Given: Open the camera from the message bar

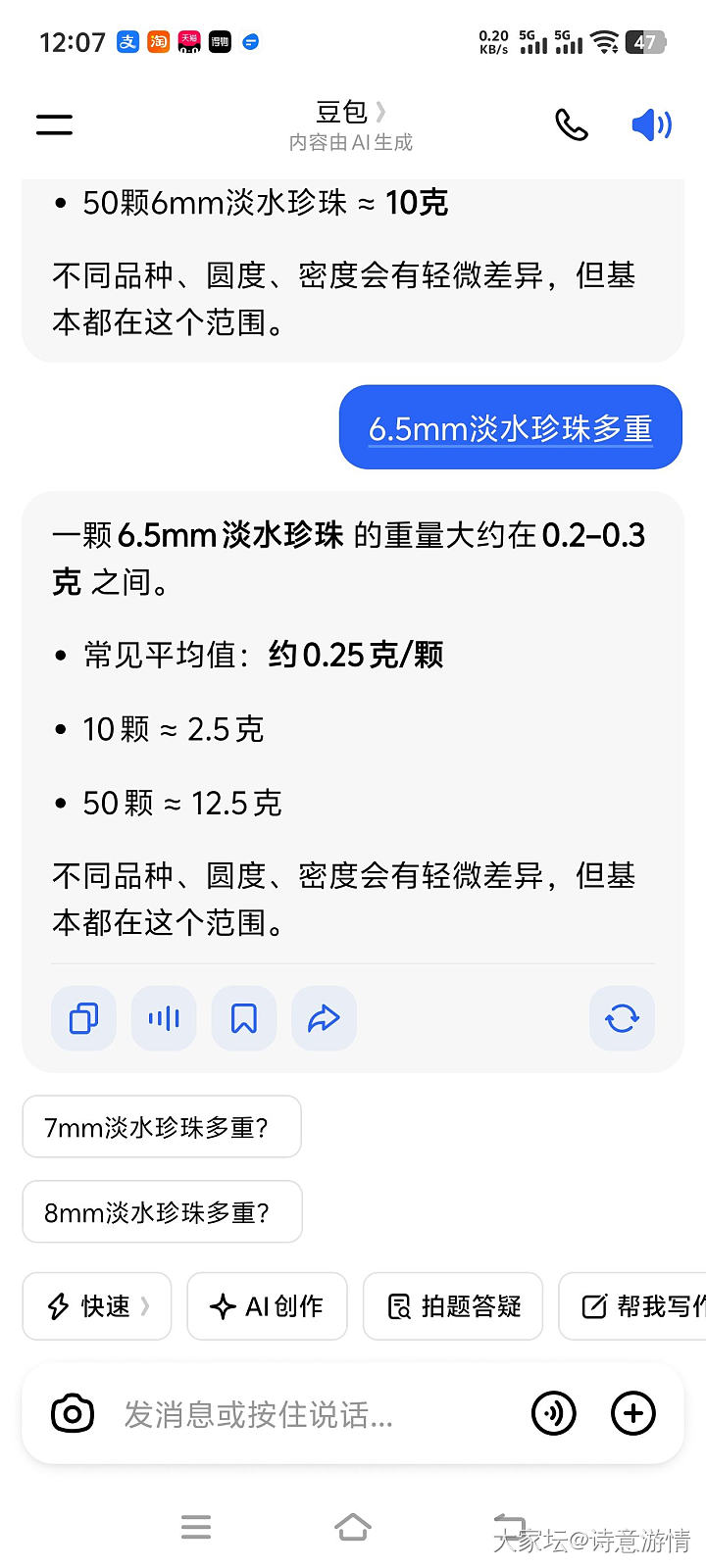Looking at the screenshot, I should pyautogui.click(x=73, y=1413).
